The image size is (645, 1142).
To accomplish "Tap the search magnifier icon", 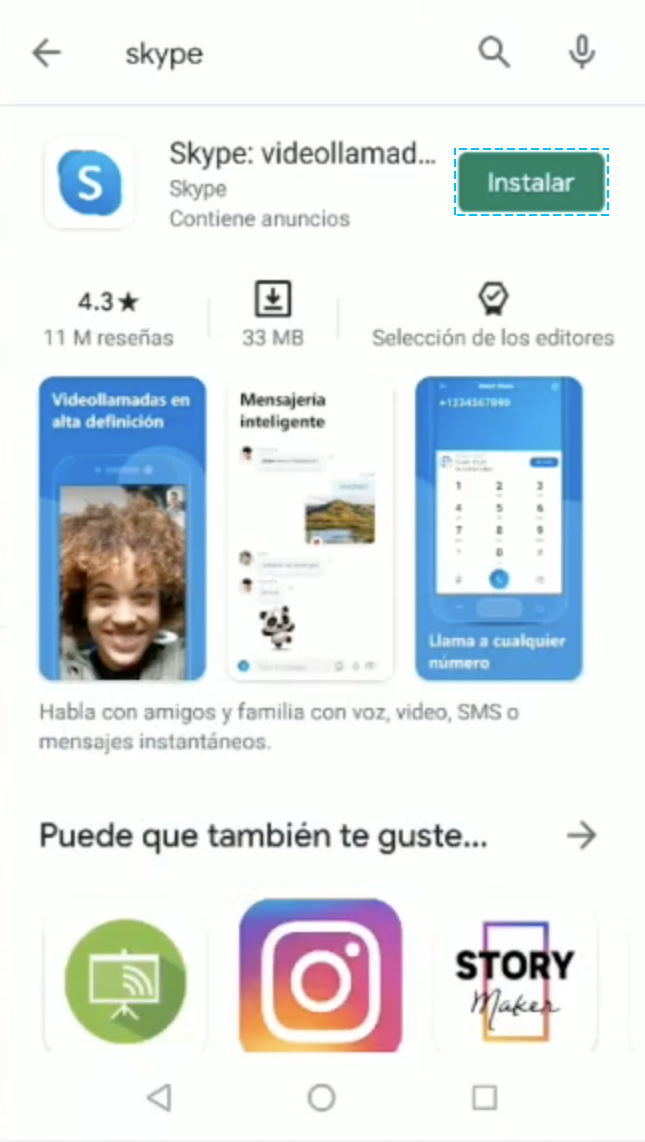I will coord(494,52).
